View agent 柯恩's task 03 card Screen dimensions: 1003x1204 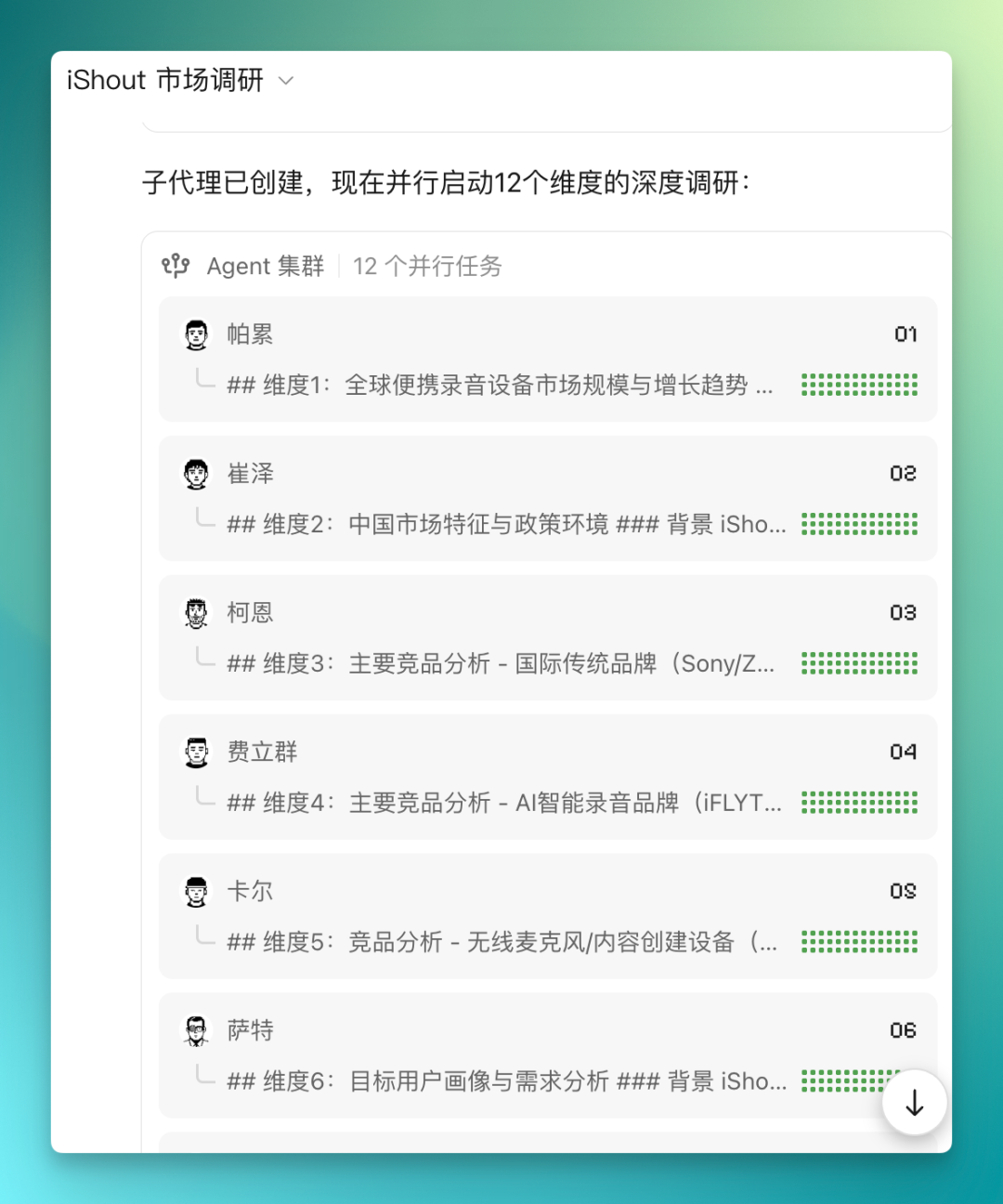pos(548,638)
